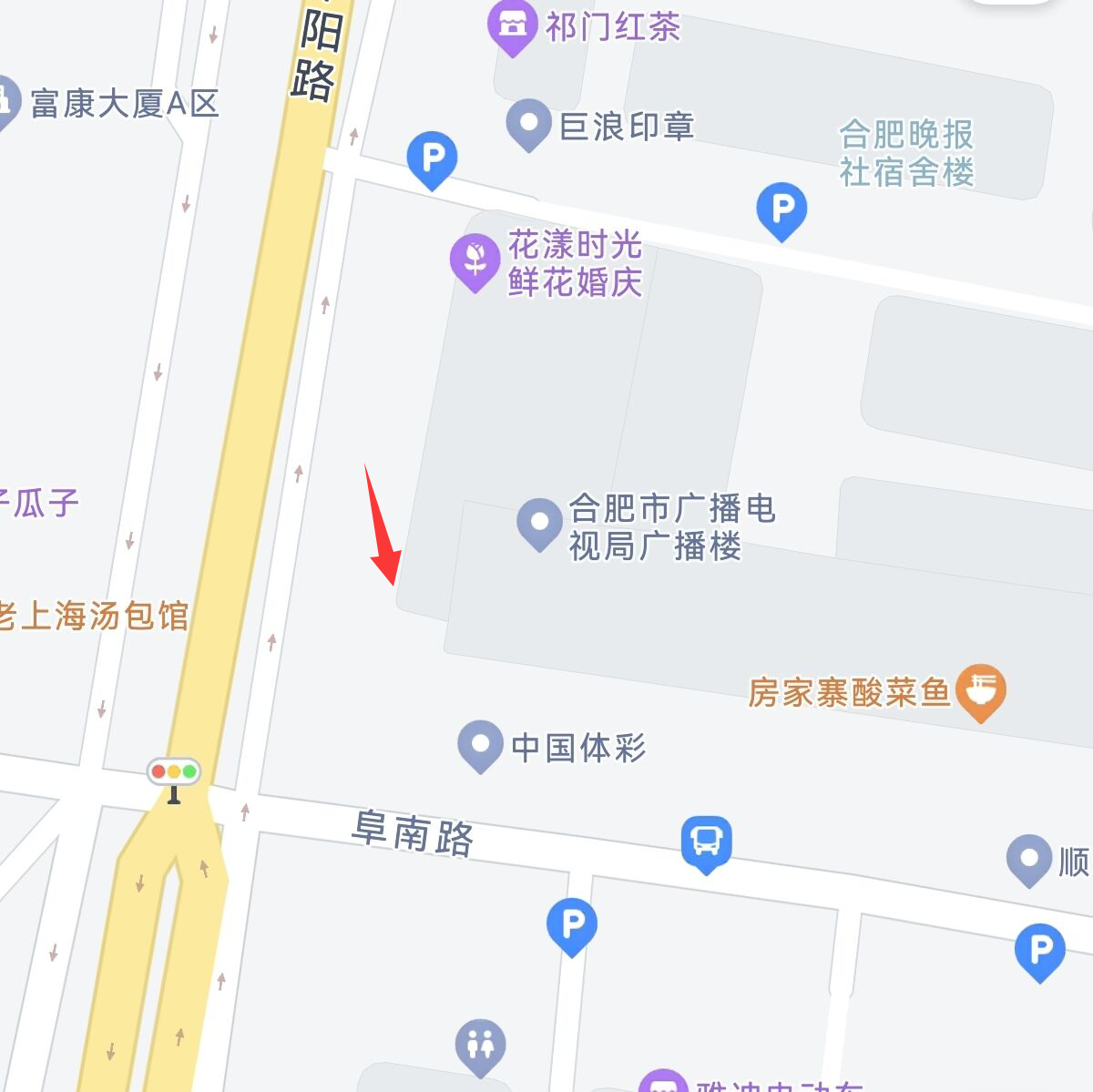Select the 祁门红茶 shop marker
This screenshot has height=1092, width=1093.
513,26
